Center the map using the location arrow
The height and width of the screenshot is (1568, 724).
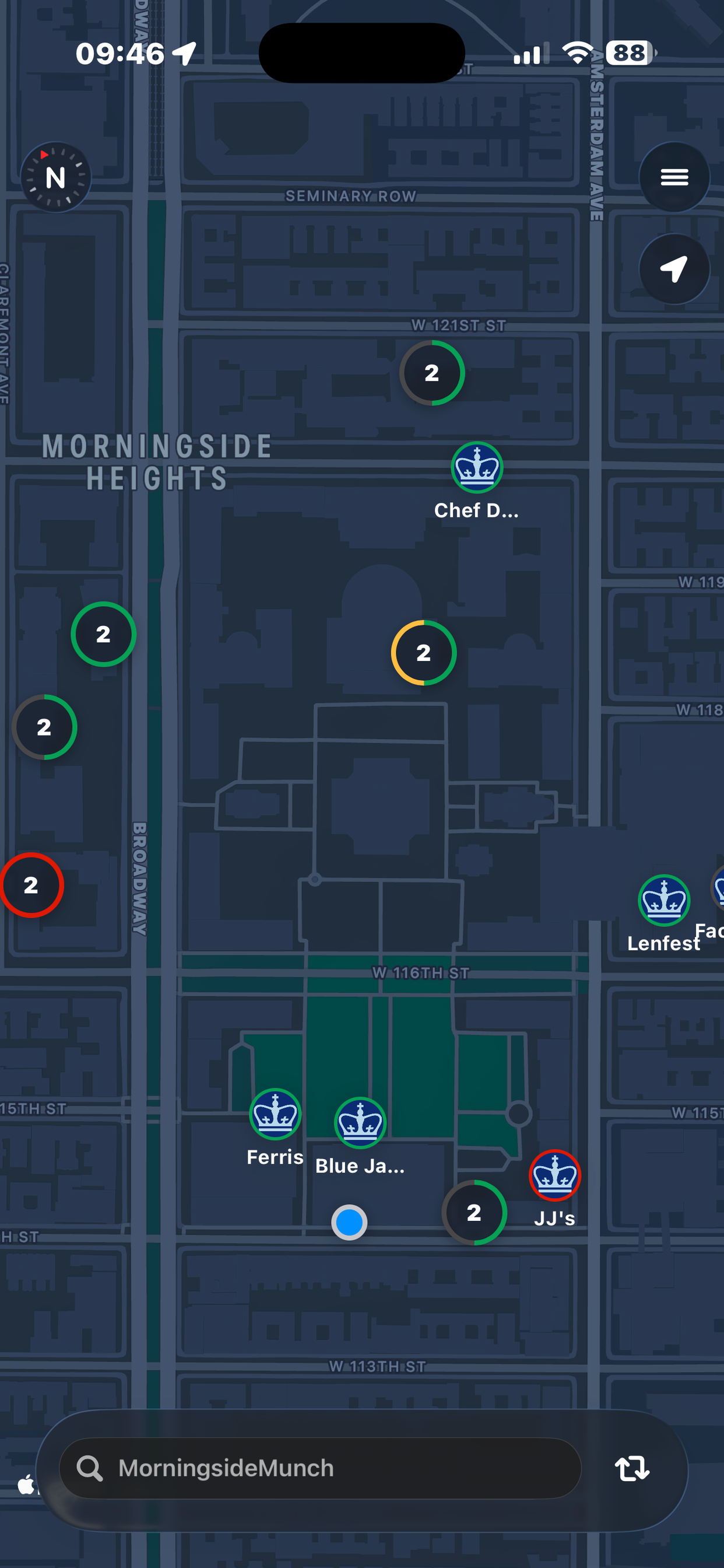[674, 269]
